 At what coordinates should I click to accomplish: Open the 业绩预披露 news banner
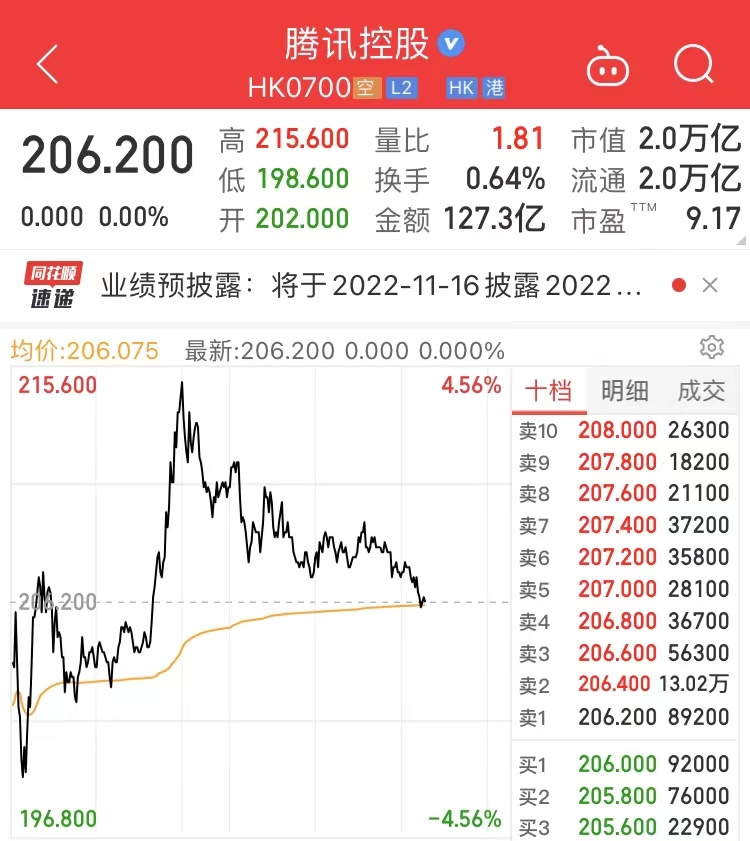click(x=370, y=286)
